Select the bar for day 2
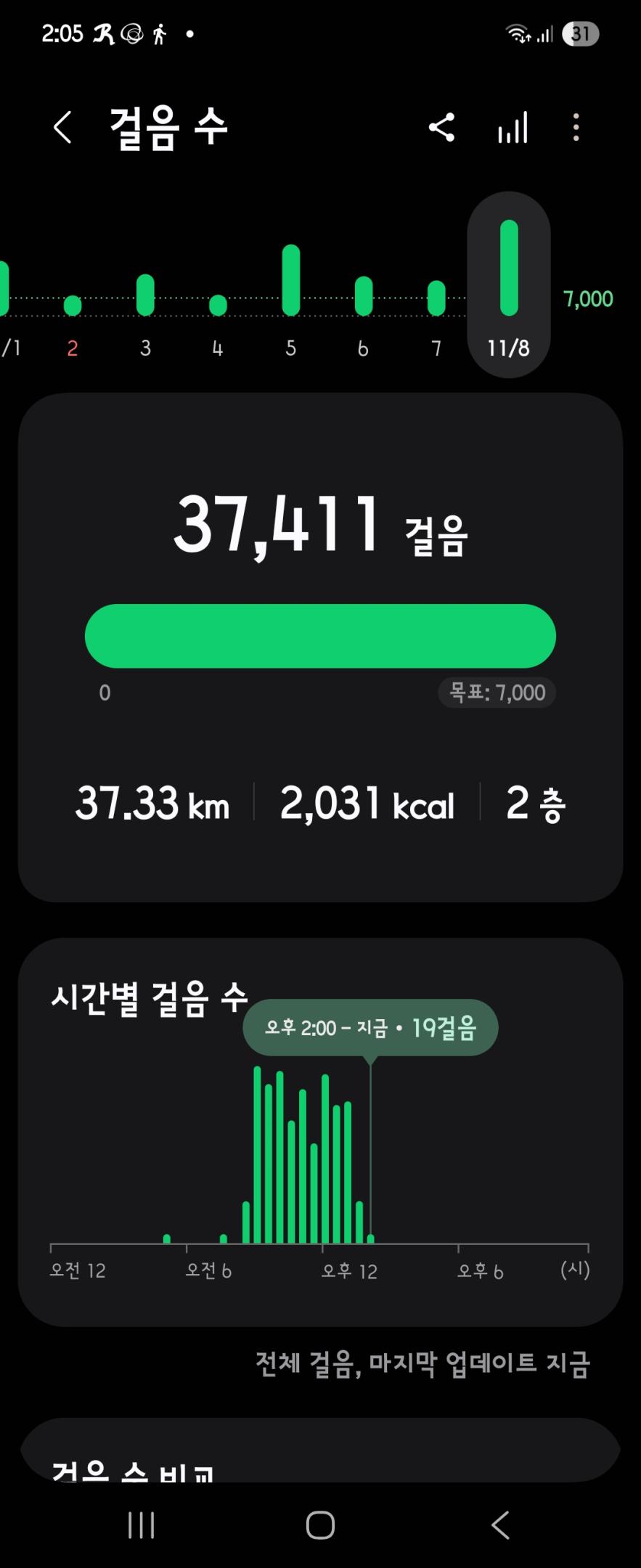Image resolution: width=641 pixels, height=1568 pixels. pos(72,305)
